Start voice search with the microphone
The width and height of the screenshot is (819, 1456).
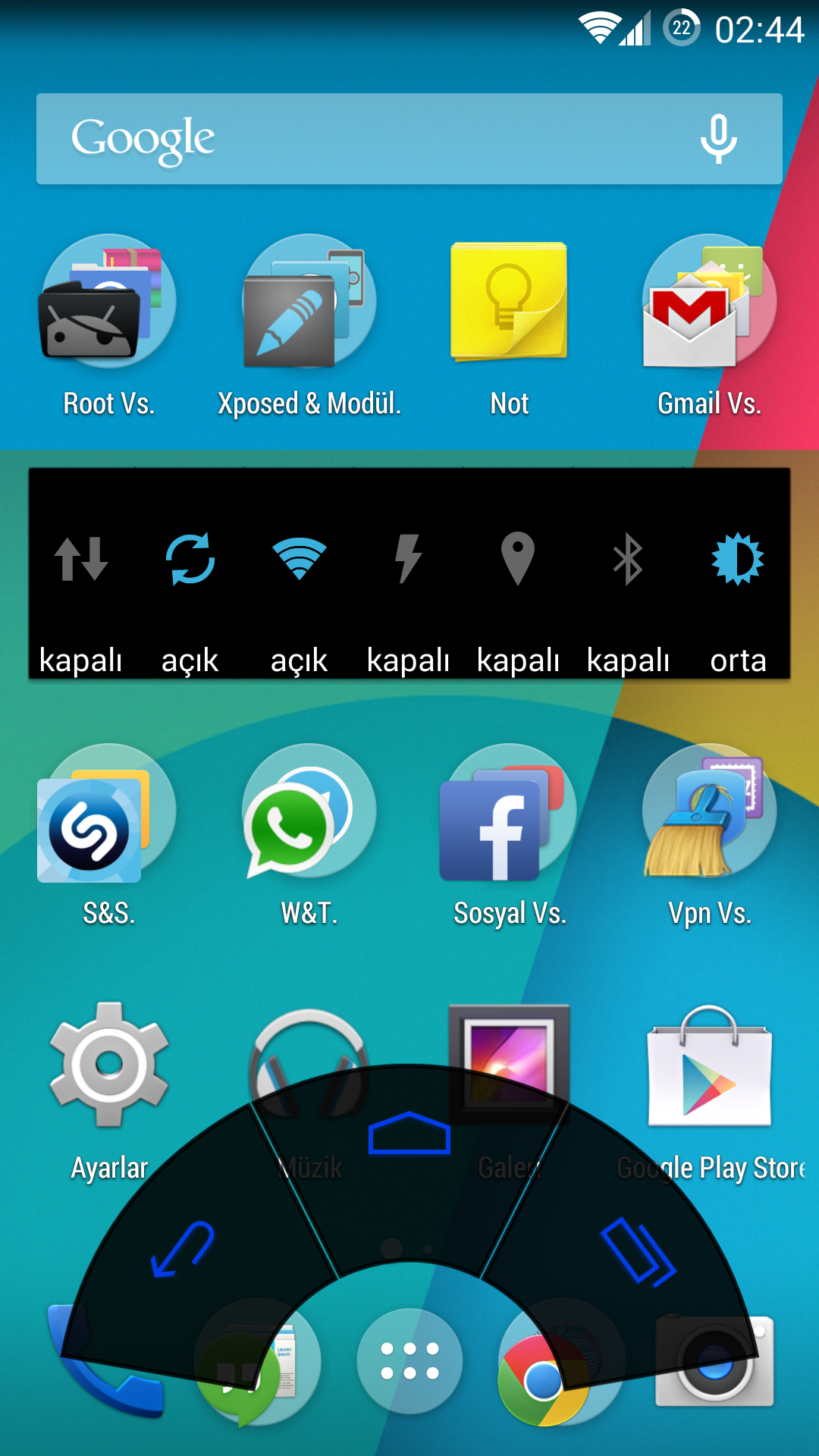click(x=717, y=139)
